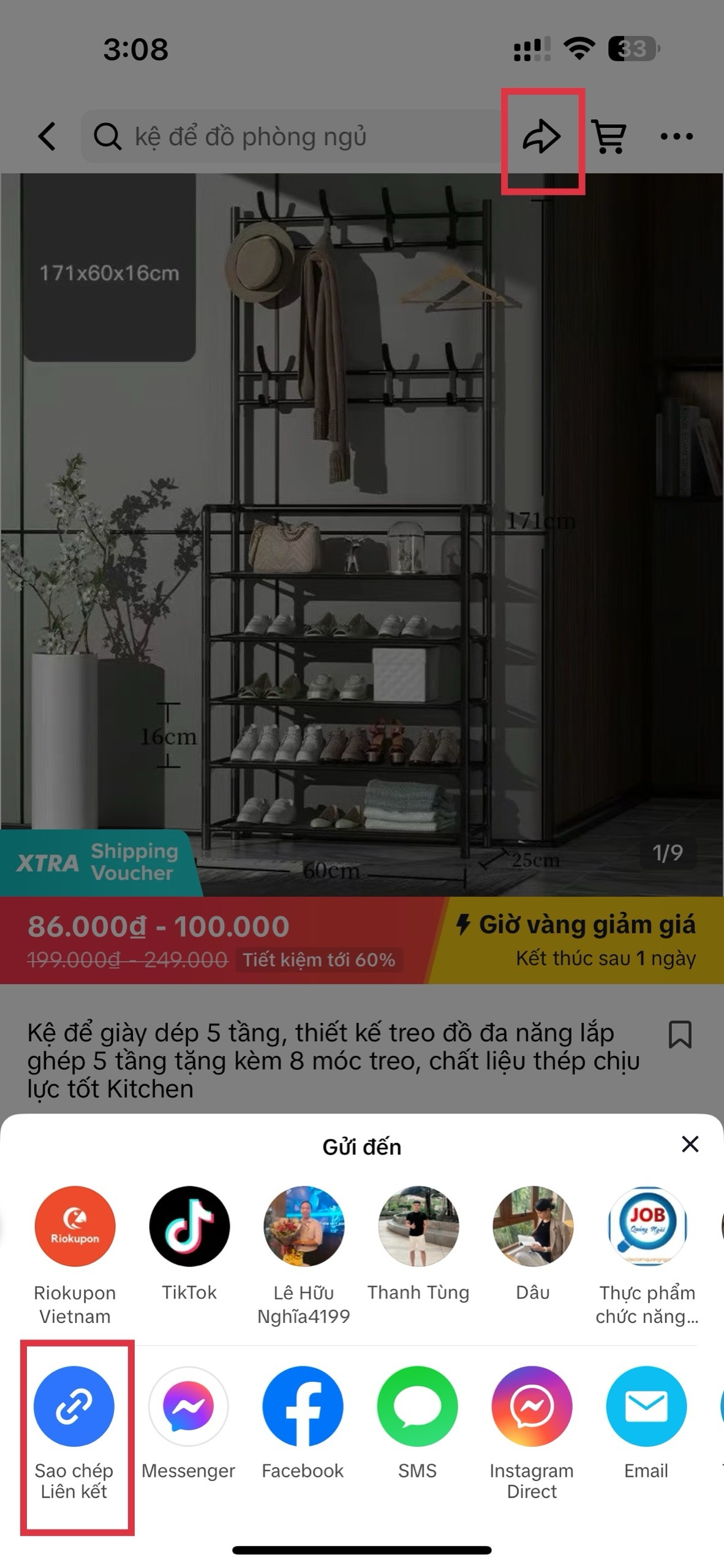This screenshot has width=724, height=1568.
Task: Copy link via Sao chép Liên kết
Action: coord(74,1406)
